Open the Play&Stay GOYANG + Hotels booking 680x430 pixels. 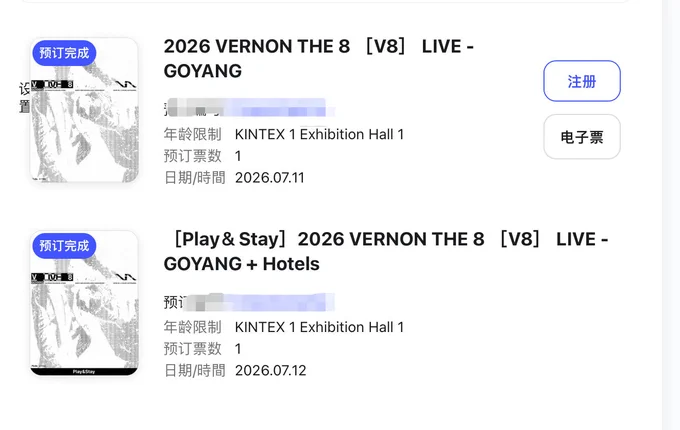pyautogui.click(x=386, y=251)
